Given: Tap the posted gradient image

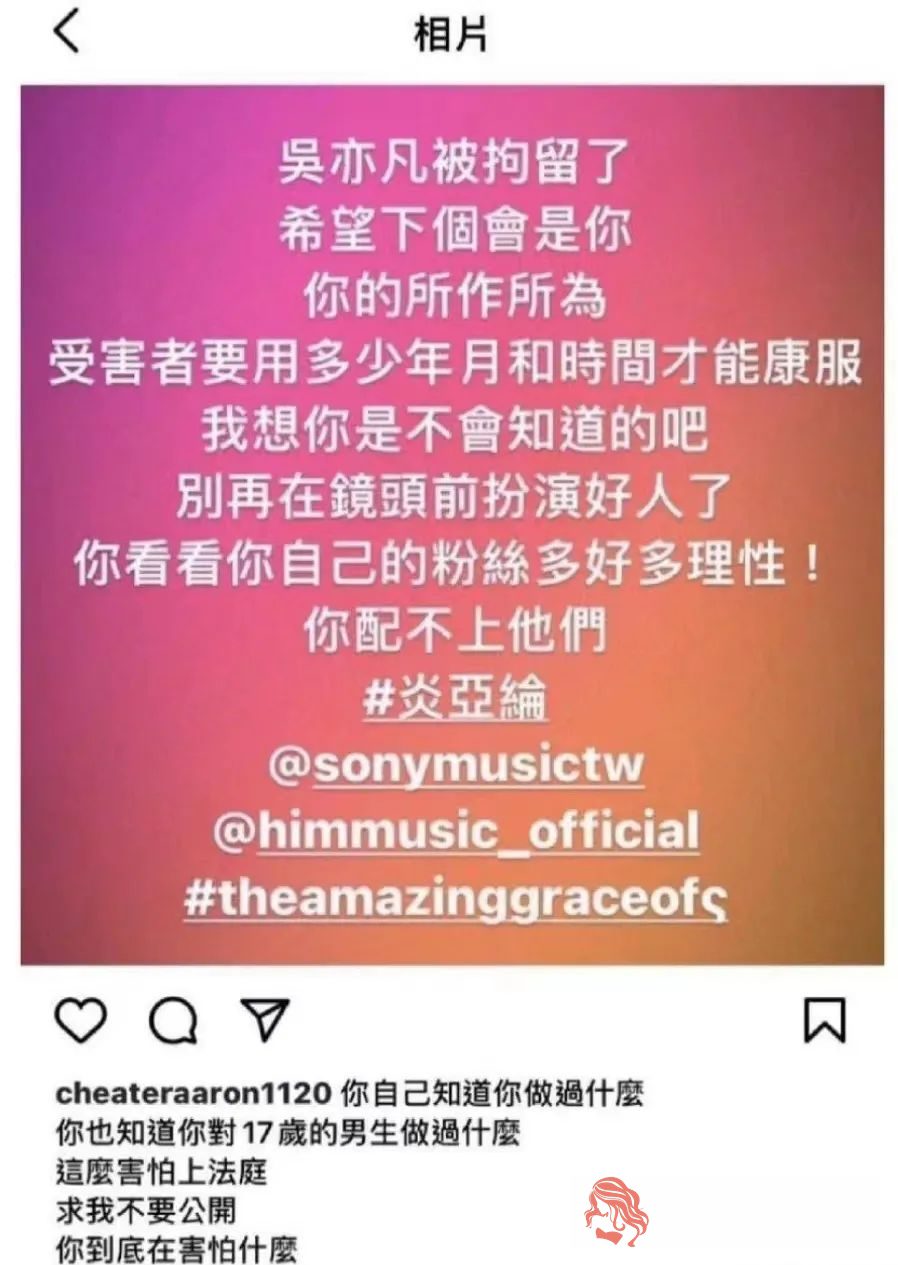Looking at the screenshot, I should coord(452,524).
